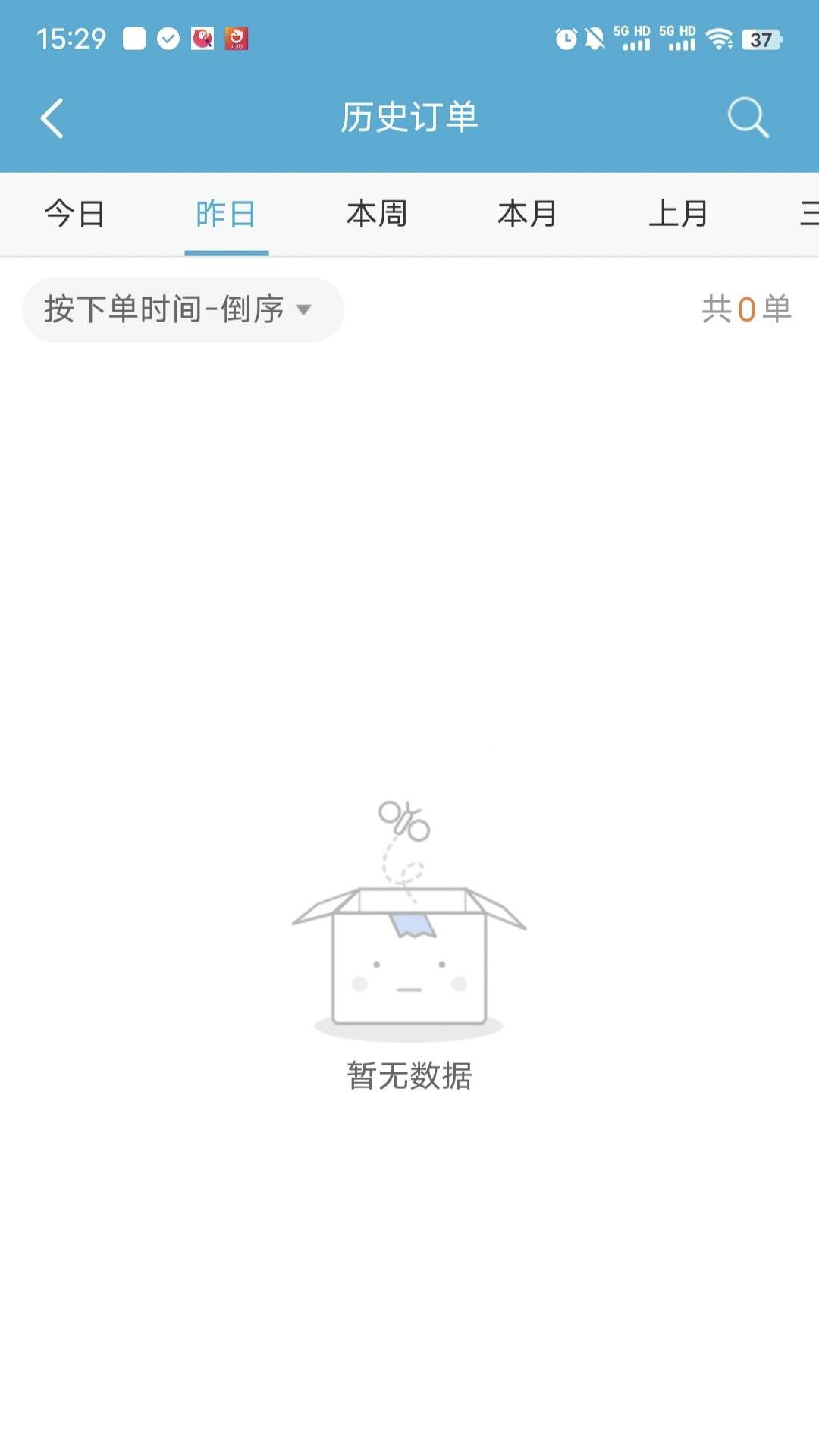Click the down arrow beside the sort option

pyautogui.click(x=306, y=309)
